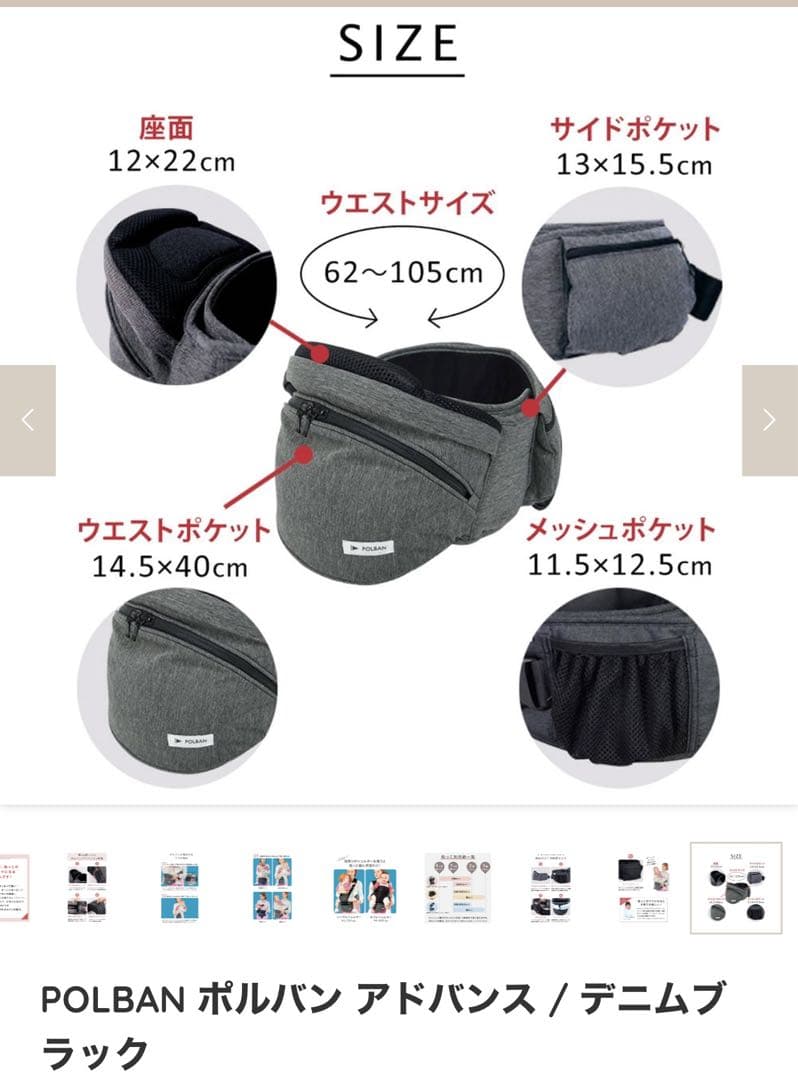
Task: Open the thumbnail showing two large carrier photos
Action: click(x=364, y=888)
